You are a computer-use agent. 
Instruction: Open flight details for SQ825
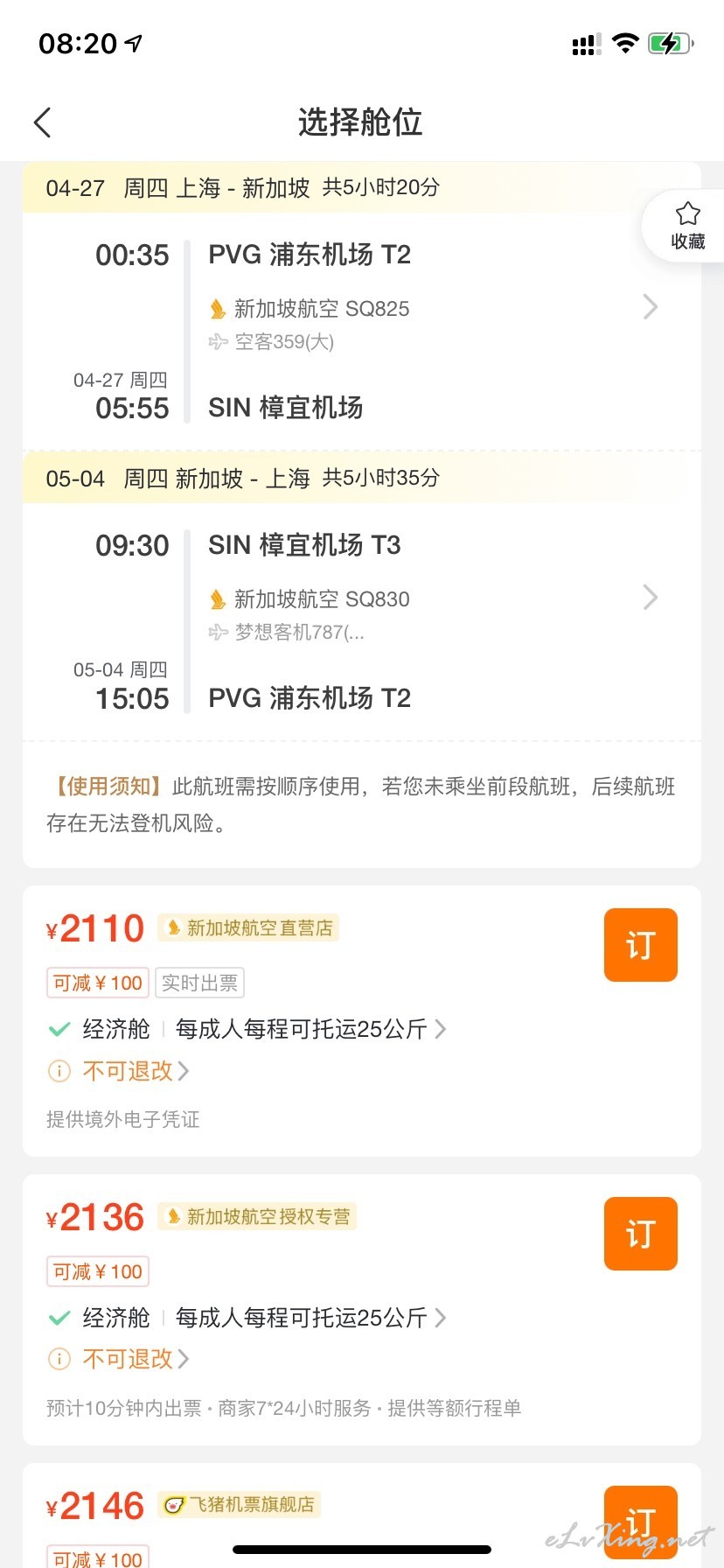[x=650, y=307]
